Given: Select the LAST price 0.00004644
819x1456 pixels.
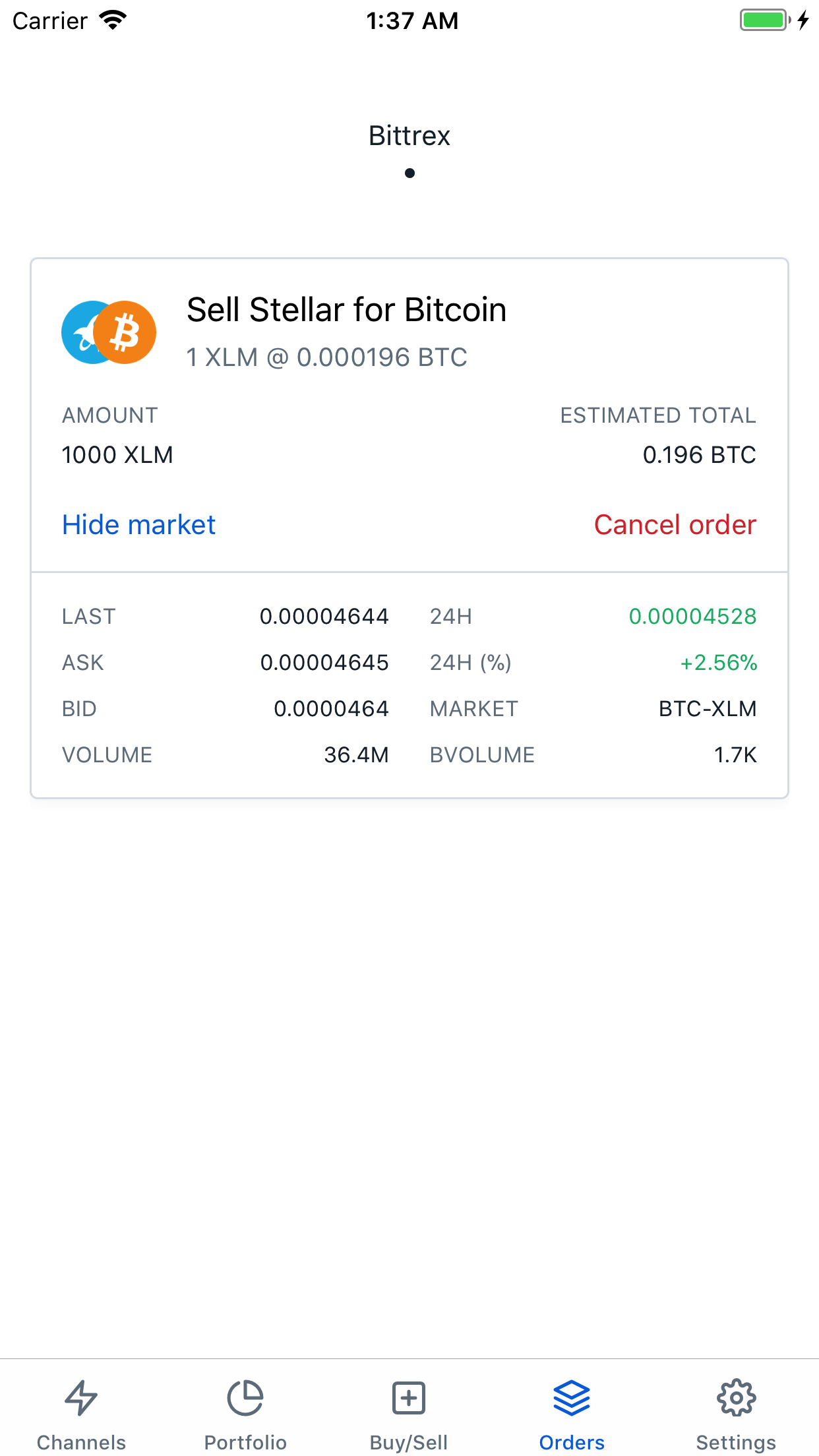Looking at the screenshot, I should 325,616.
